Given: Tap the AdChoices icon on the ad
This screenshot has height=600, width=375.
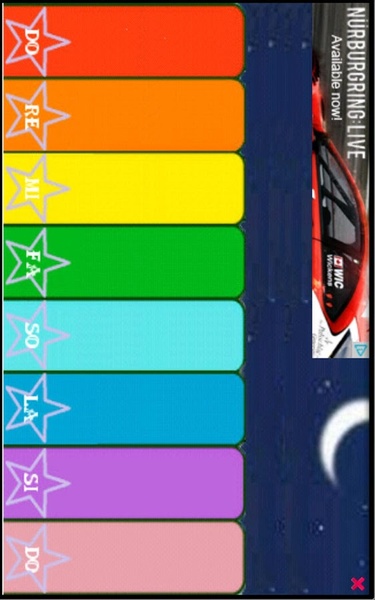Looking at the screenshot, I should [x=360, y=349].
